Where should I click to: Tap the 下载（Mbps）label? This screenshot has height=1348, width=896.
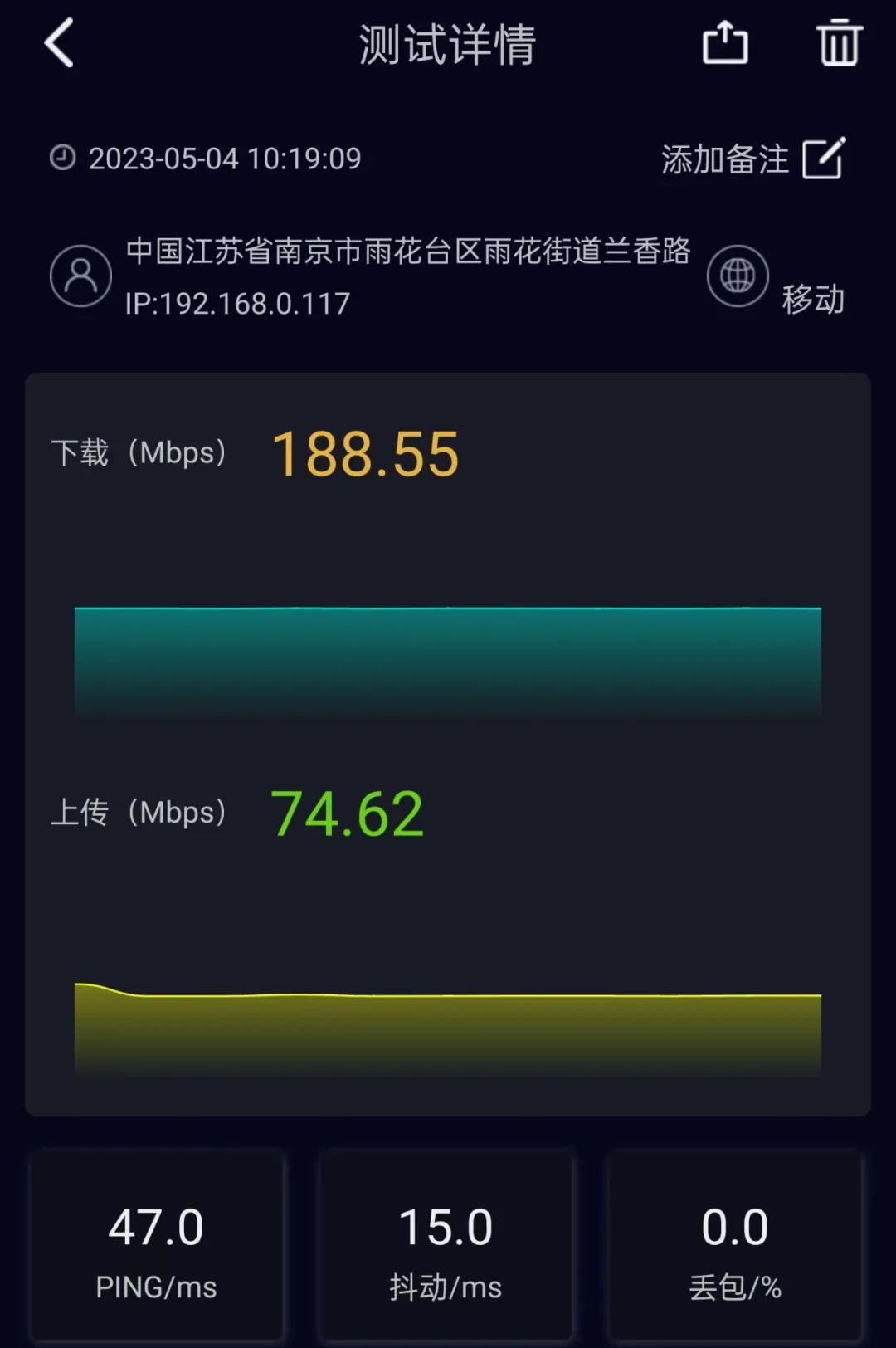point(139,452)
